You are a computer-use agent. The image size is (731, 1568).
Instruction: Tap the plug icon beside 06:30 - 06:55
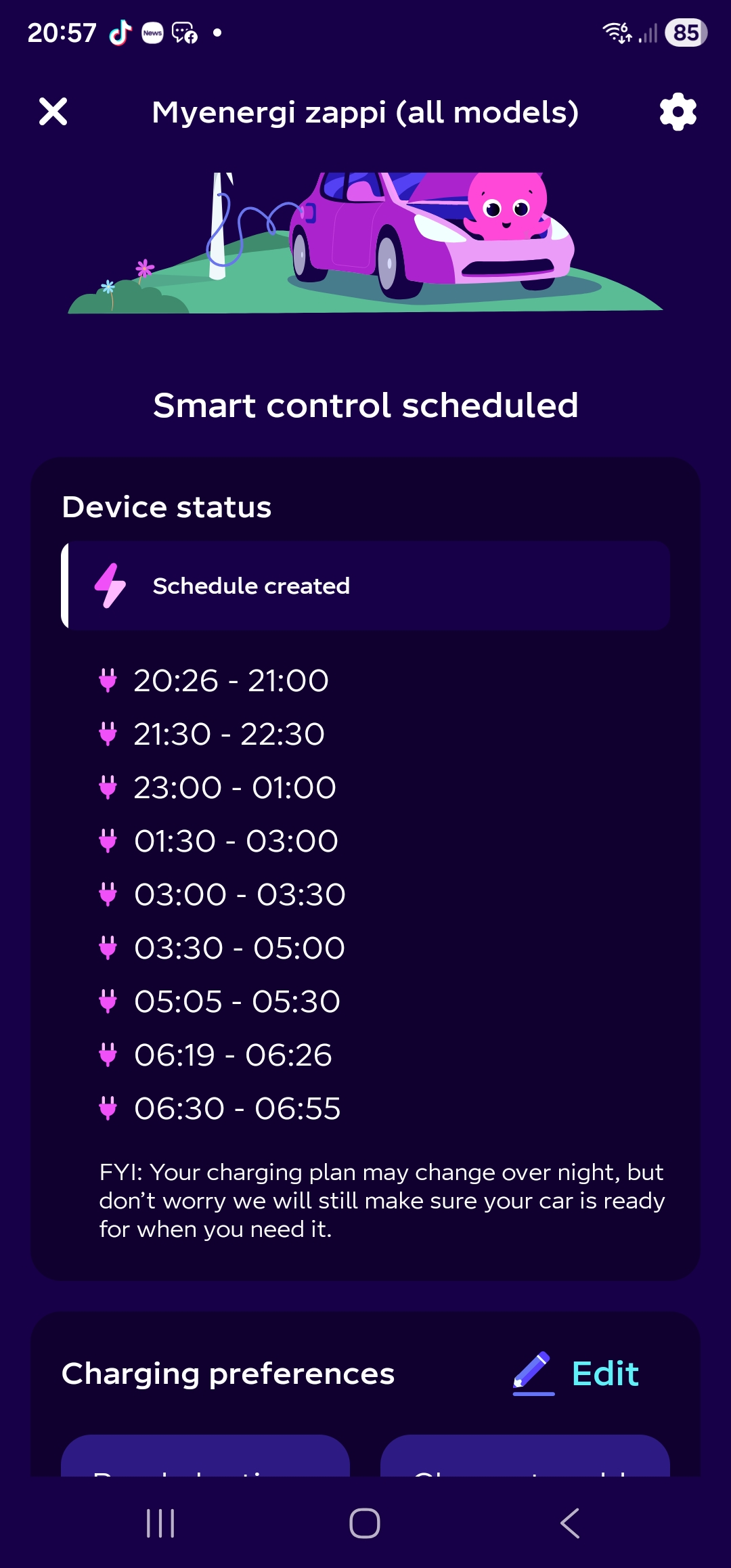[x=109, y=1108]
